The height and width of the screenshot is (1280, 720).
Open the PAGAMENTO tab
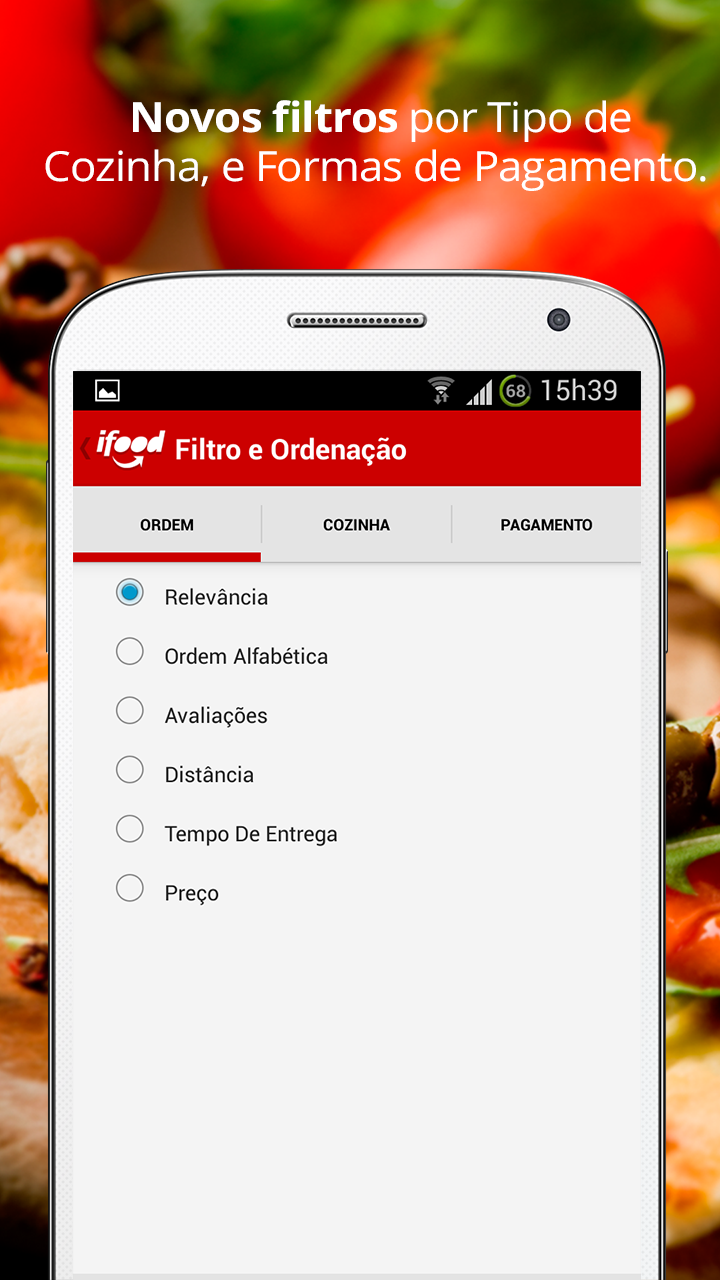(x=546, y=524)
